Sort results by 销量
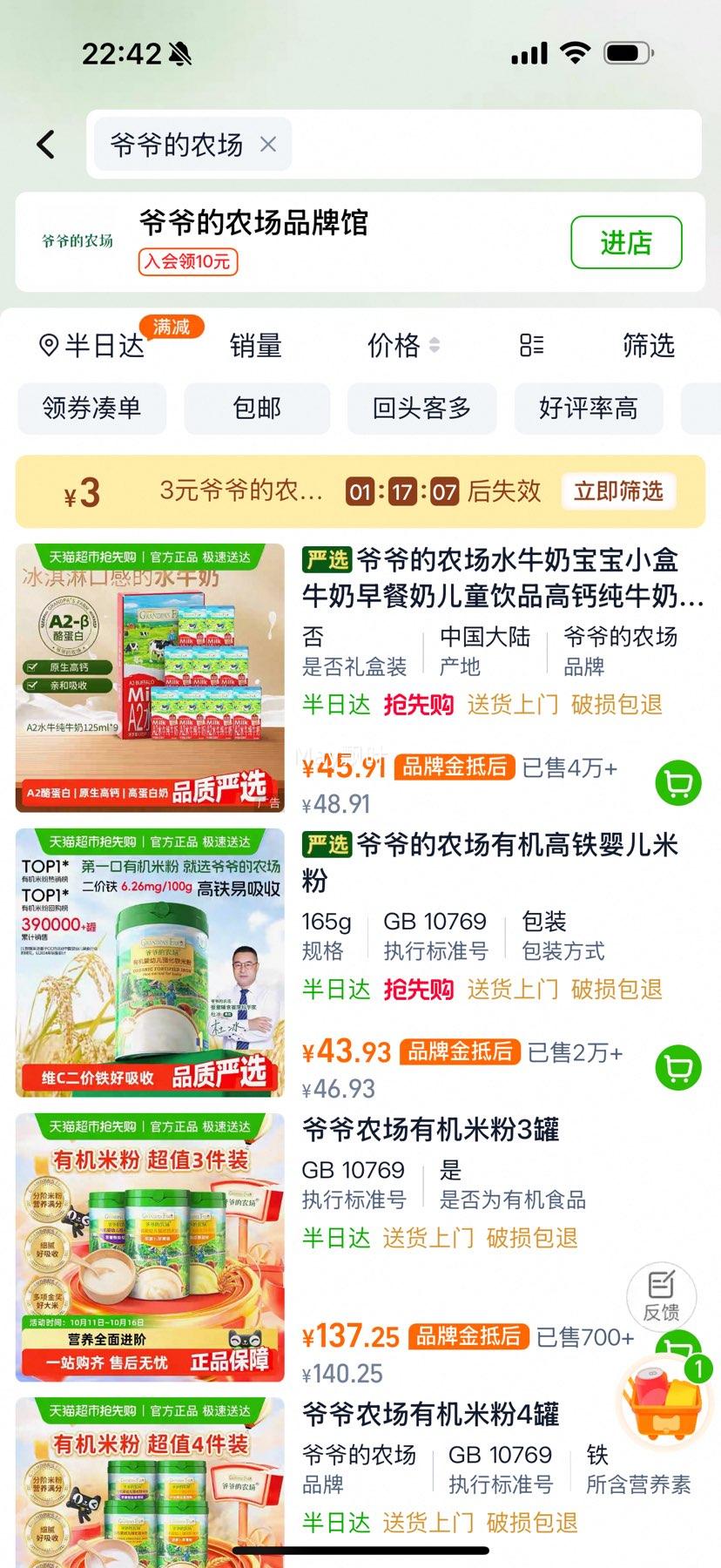This screenshot has width=721, height=1568. point(255,346)
